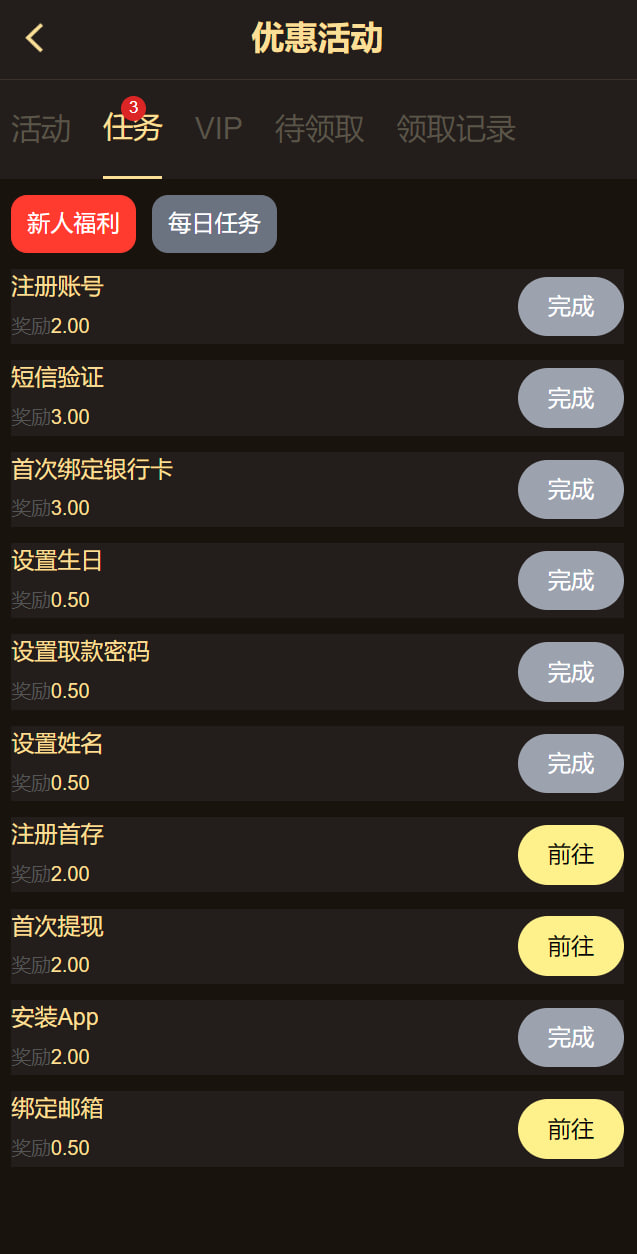This screenshot has height=1254, width=637.
Task: Switch to the 活动 tab
Action: tap(41, 129)
